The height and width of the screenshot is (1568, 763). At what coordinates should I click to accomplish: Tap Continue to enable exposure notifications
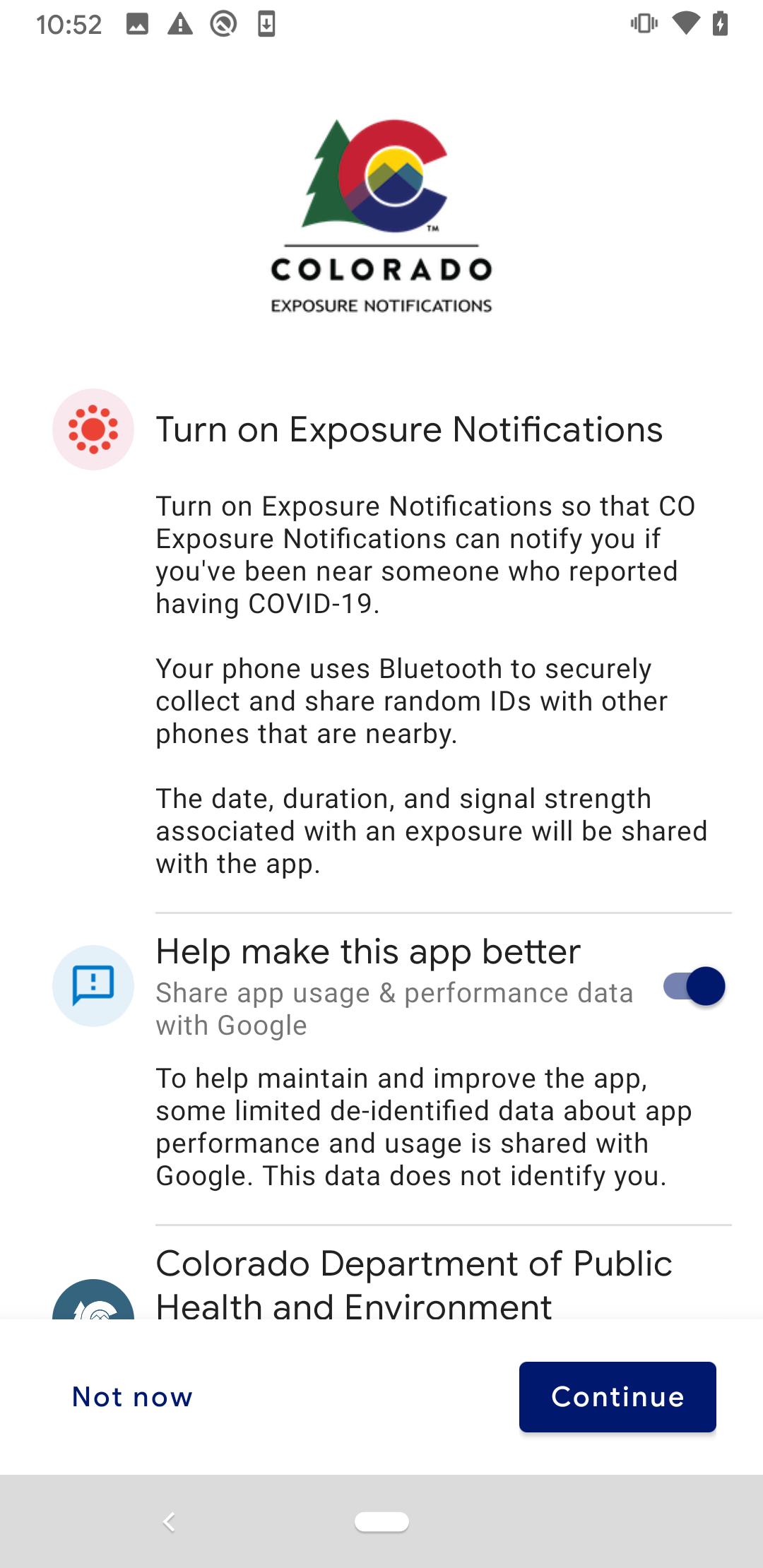tap(617, 1396)
